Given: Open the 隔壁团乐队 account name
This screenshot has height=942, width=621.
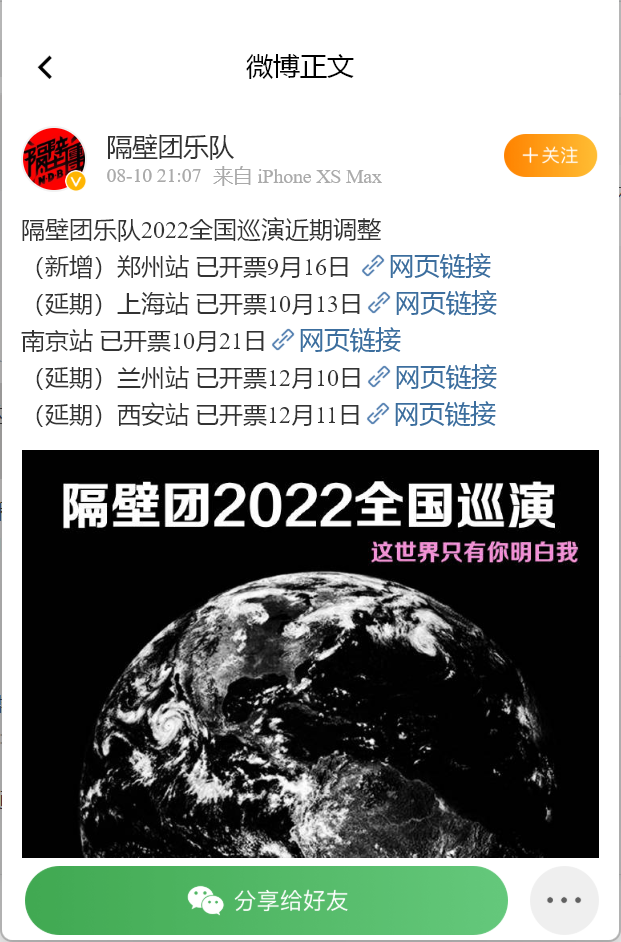Looking at the screenshot, I should click(170, 148).
